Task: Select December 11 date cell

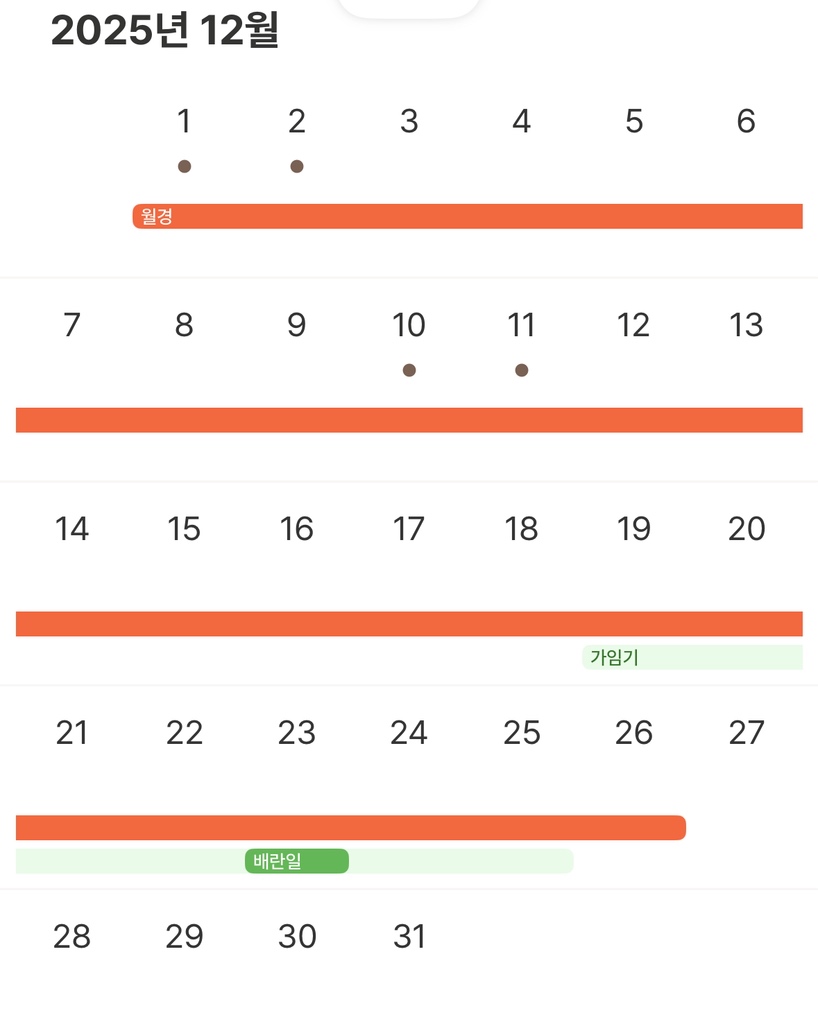Action: (521, 326)
